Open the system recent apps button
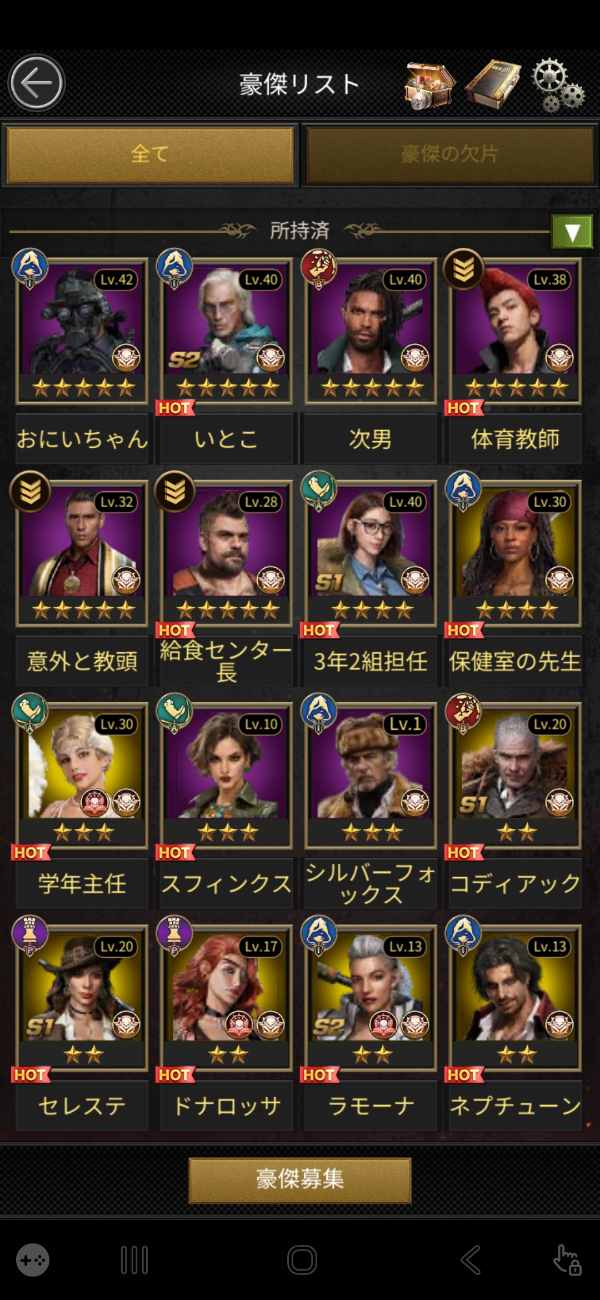600x1300 pixels. coord(134,1259)
